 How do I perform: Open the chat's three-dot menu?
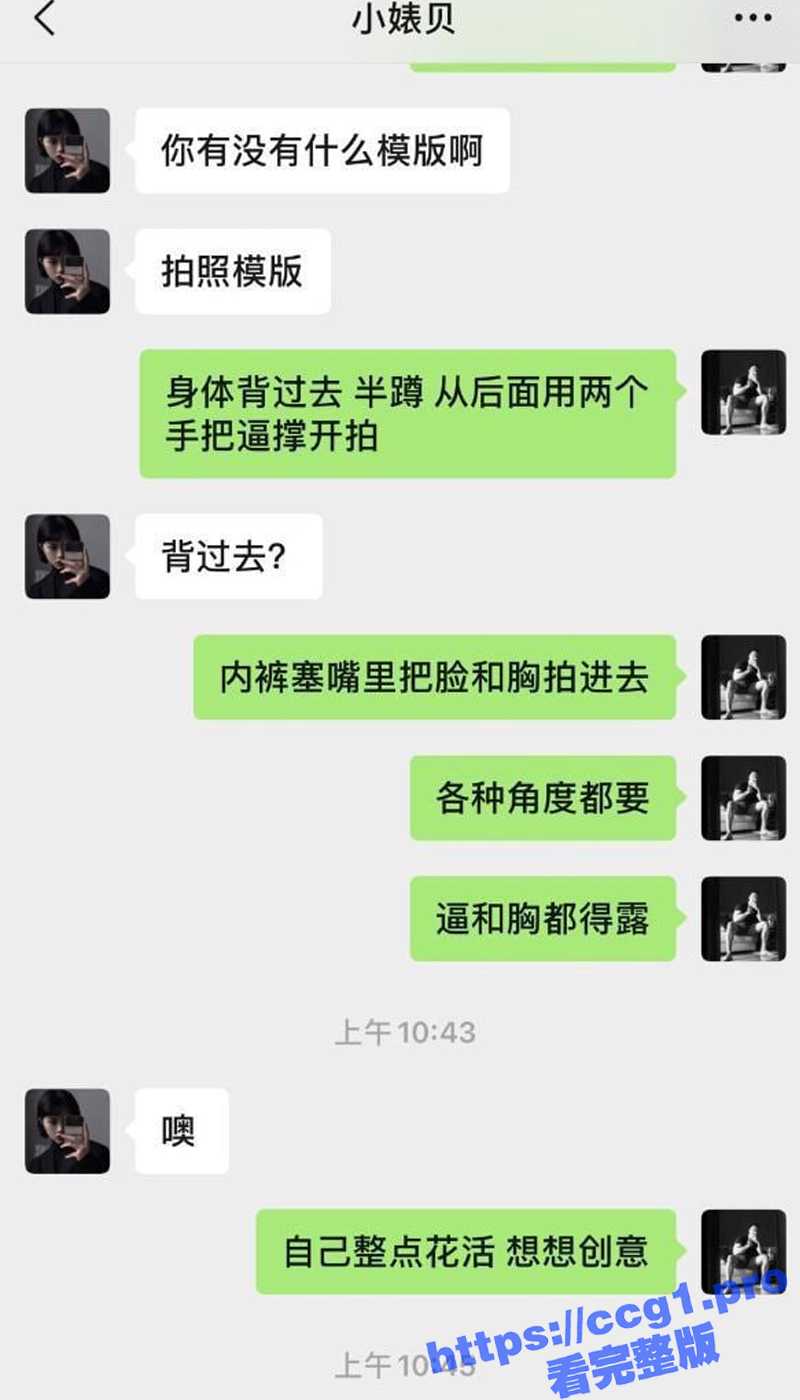(x=752, y=19)
